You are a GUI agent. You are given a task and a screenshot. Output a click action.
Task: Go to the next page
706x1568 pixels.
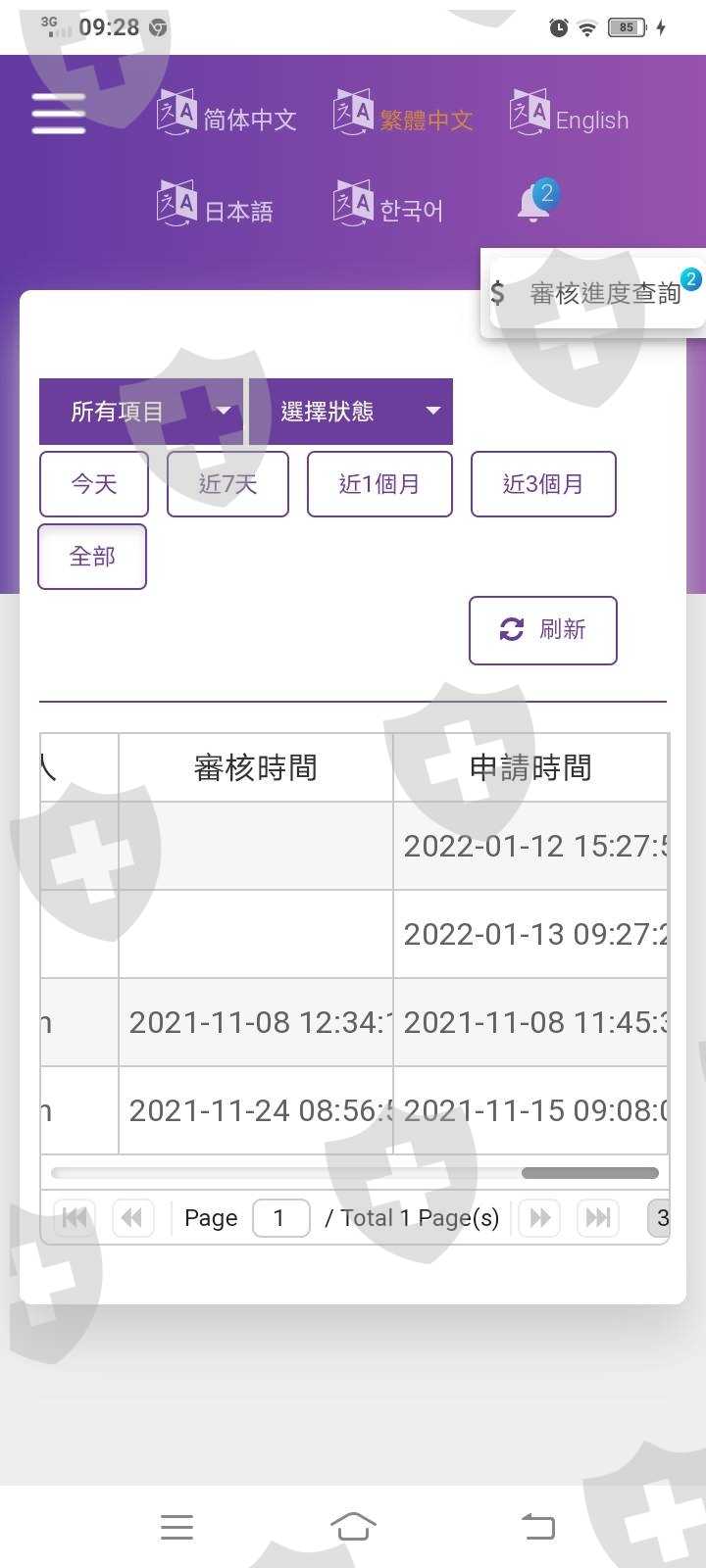point(539,1218)
